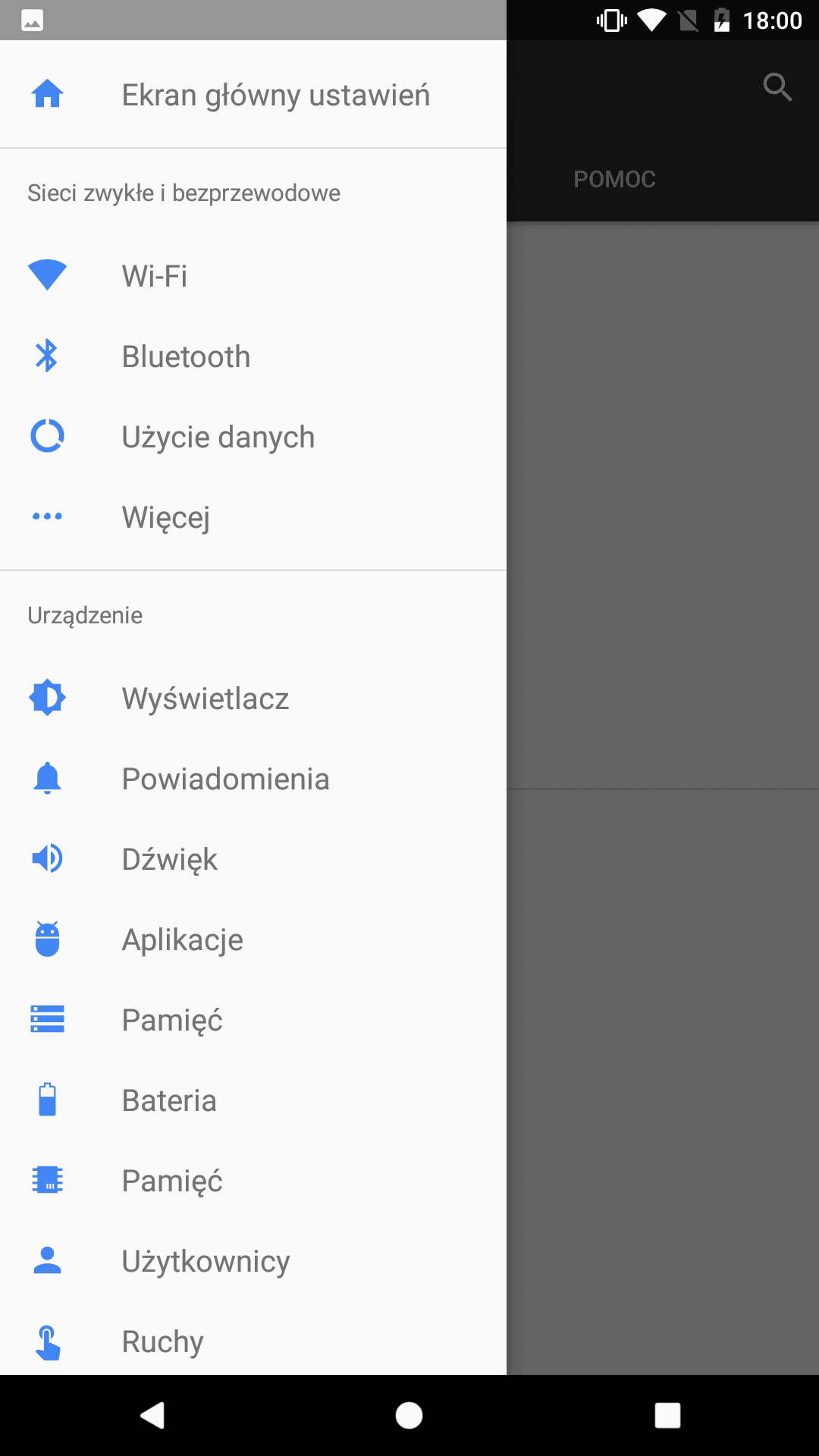Open Bateria settings

253,1100
